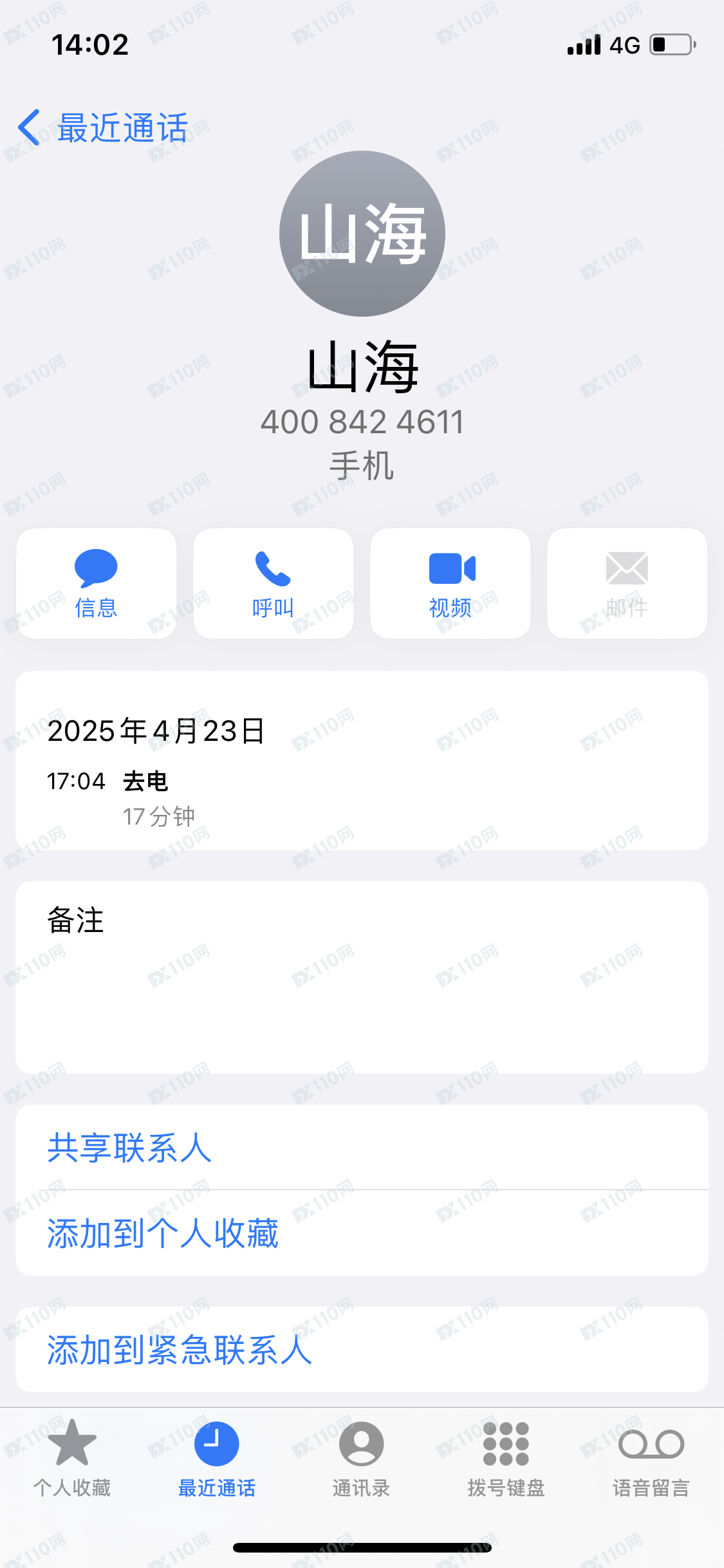This screenshot has width=724, height=1568.
Task: Switch to the 语音留言 tab
Action: click(x=651, y=1459)
